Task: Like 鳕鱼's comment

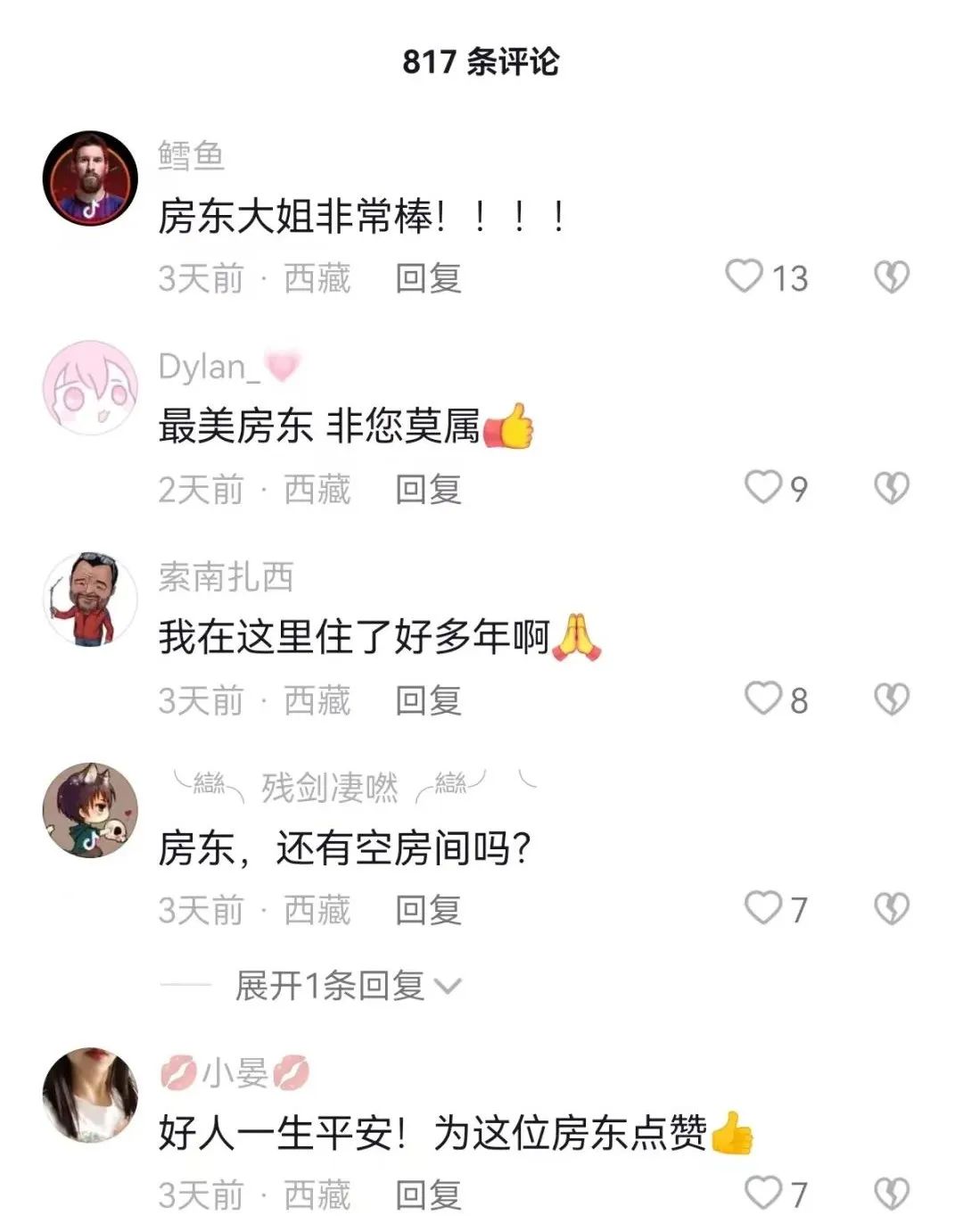Action: tap(745, 277)
